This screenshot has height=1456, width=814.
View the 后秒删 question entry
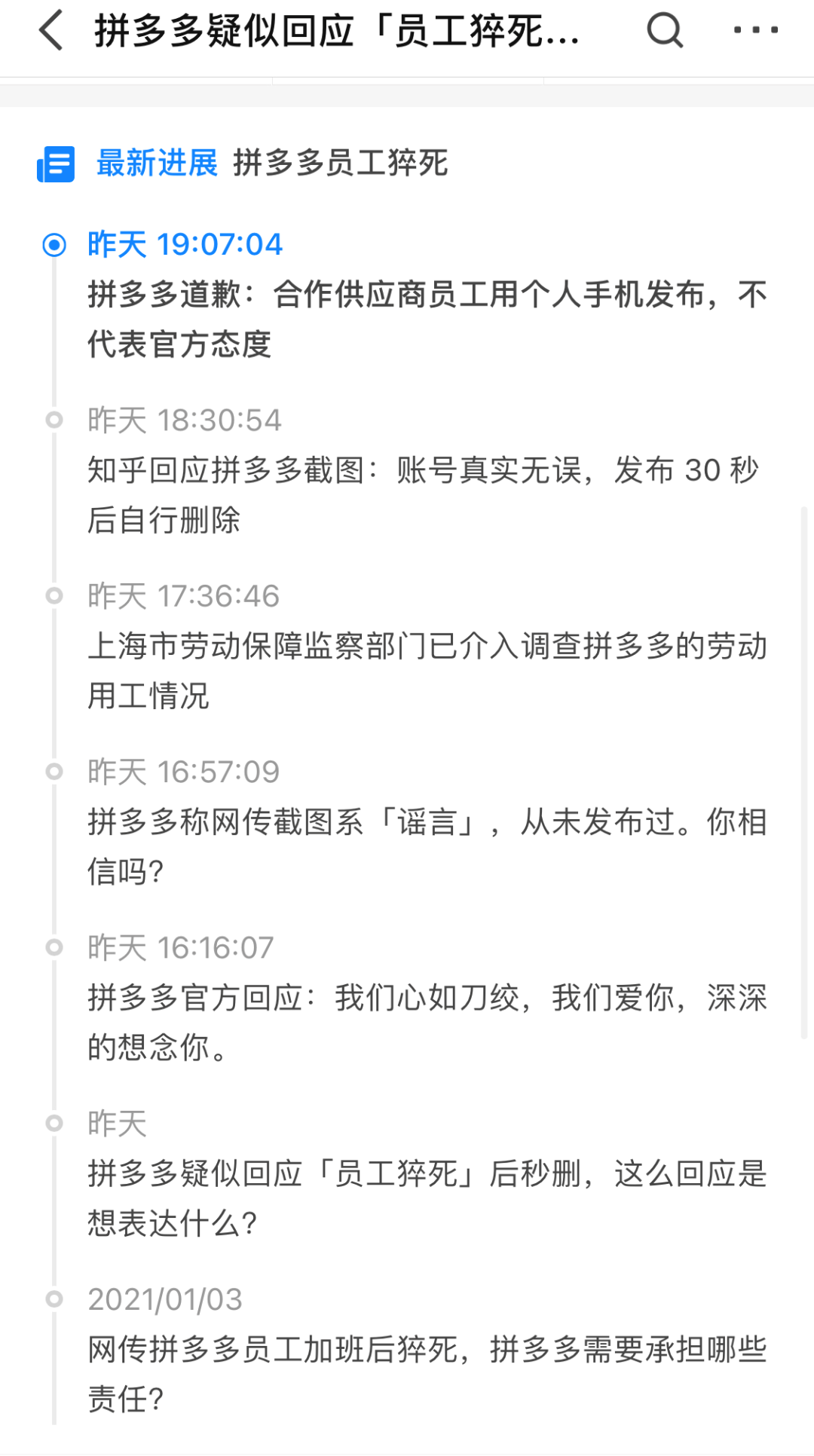(427, 1198)
